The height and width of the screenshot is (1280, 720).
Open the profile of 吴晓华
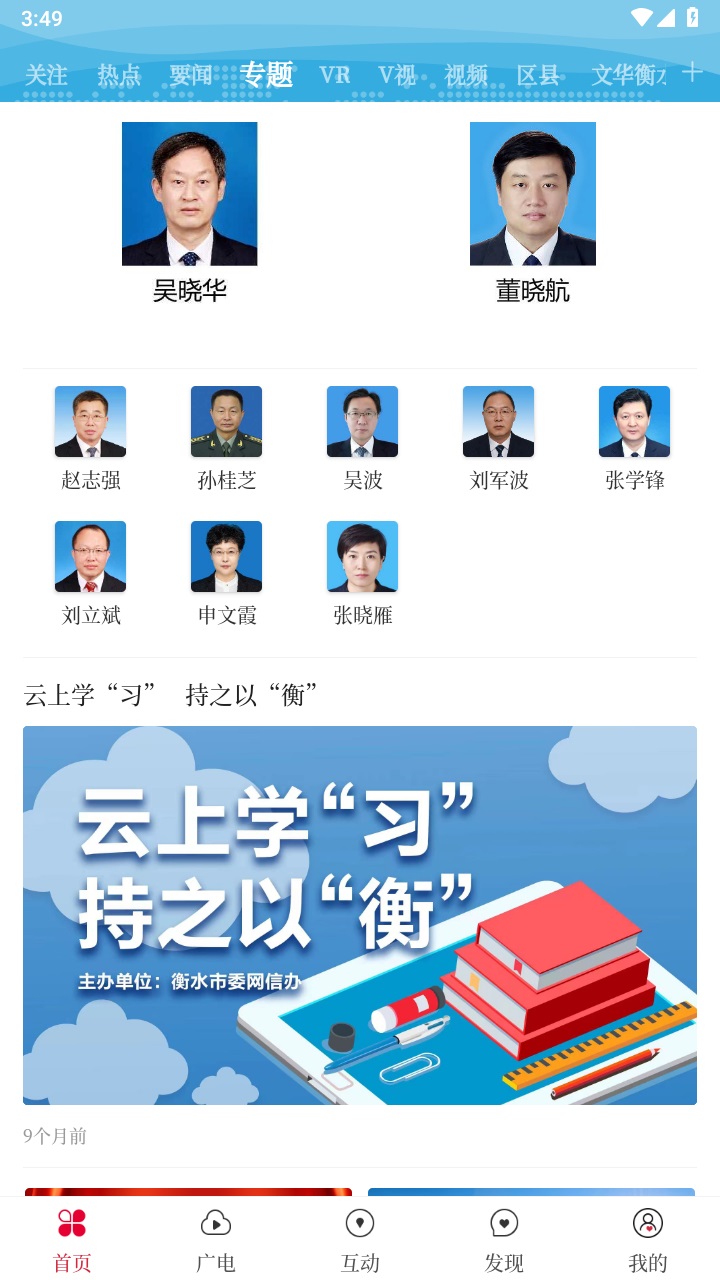click(188, 193)
